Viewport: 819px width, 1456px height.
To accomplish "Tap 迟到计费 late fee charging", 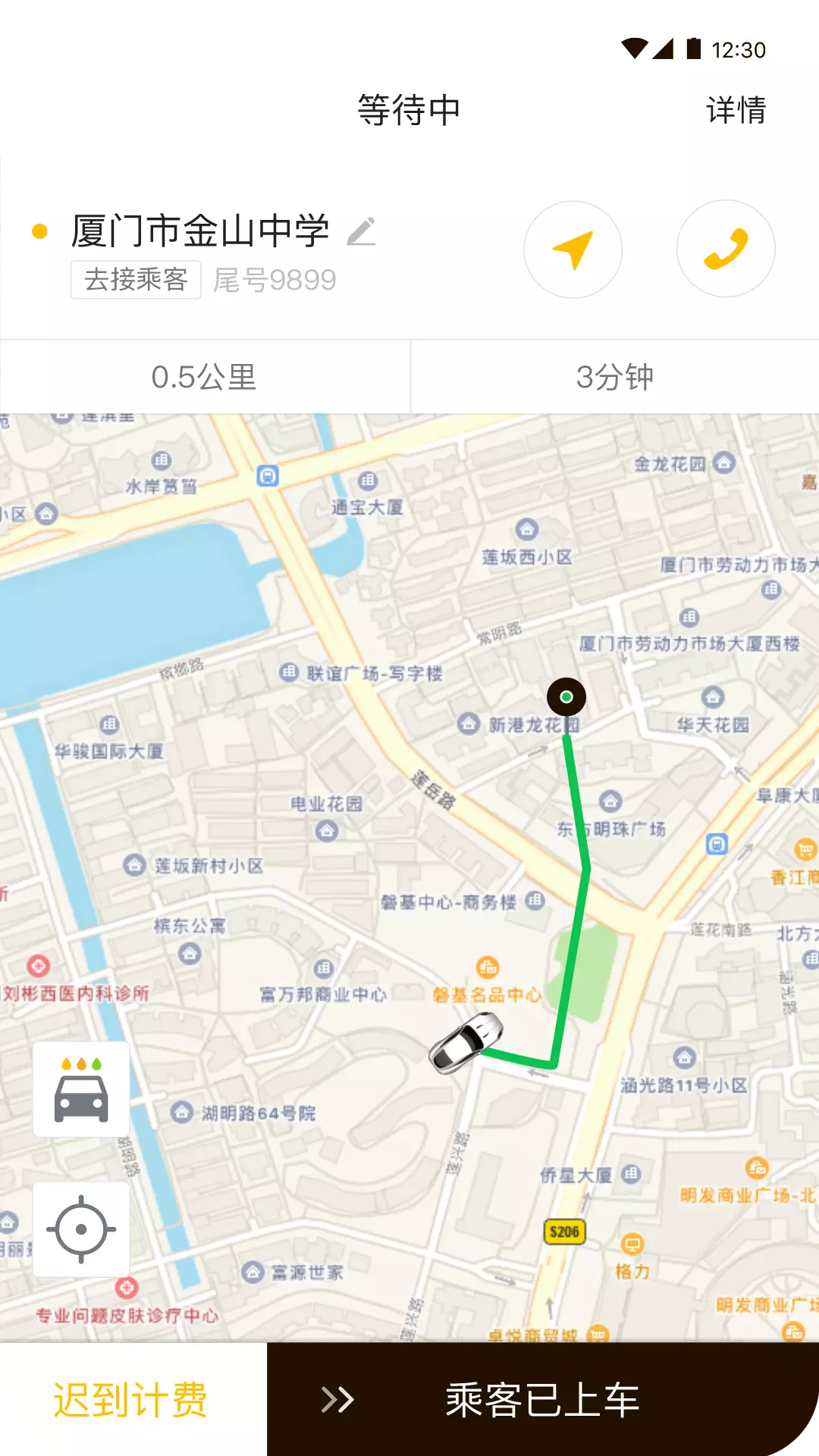I will point(130,1400).
